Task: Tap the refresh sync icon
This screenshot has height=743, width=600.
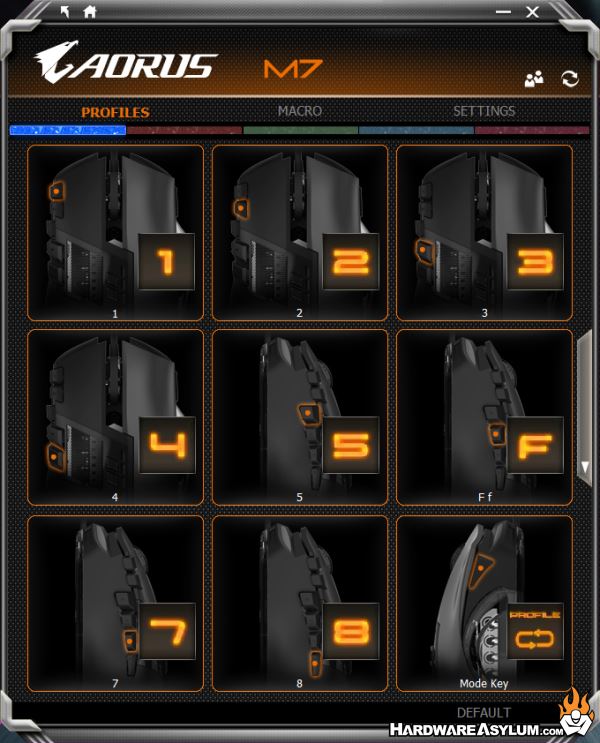Action: pos(570,79)
